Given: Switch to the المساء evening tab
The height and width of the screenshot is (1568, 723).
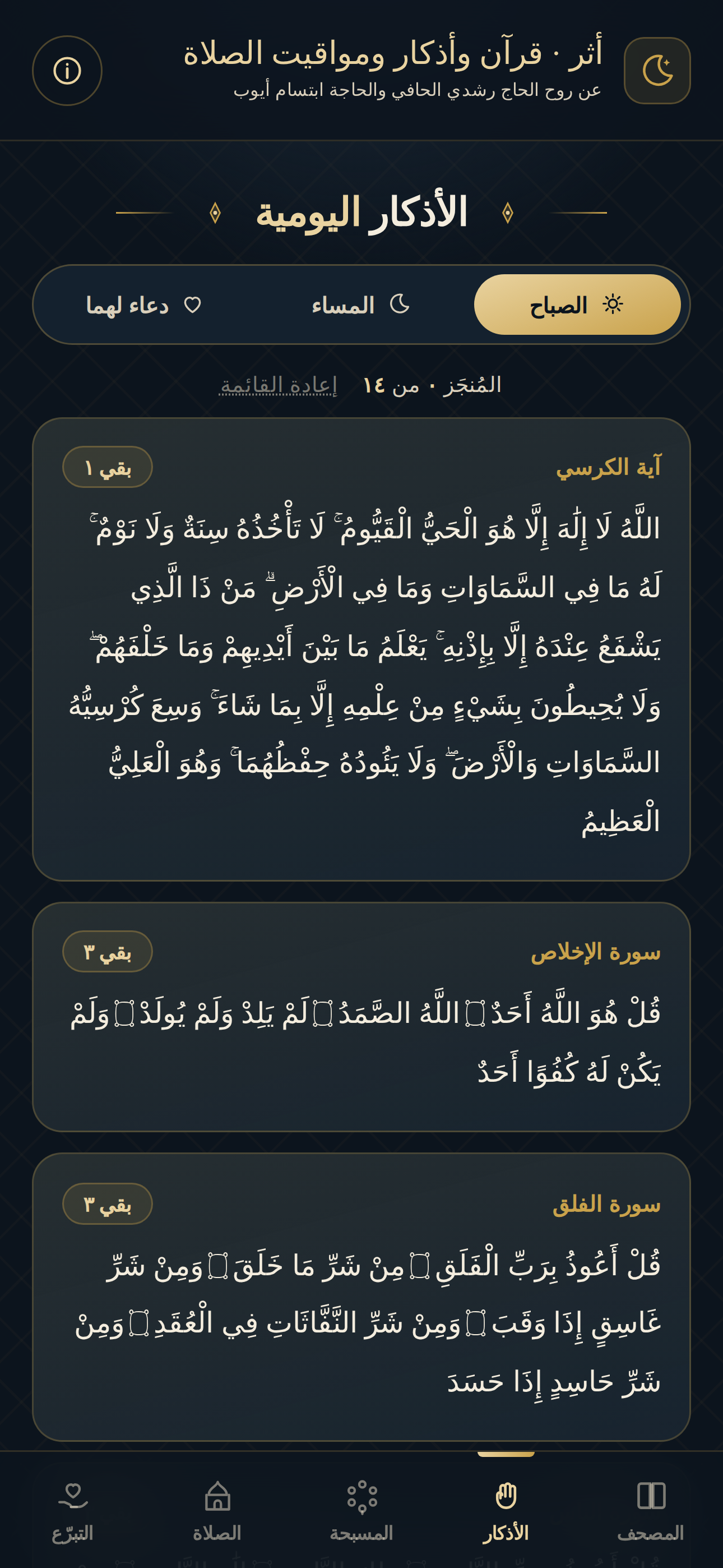Looking at the screenshot, I should coord(361,305).
